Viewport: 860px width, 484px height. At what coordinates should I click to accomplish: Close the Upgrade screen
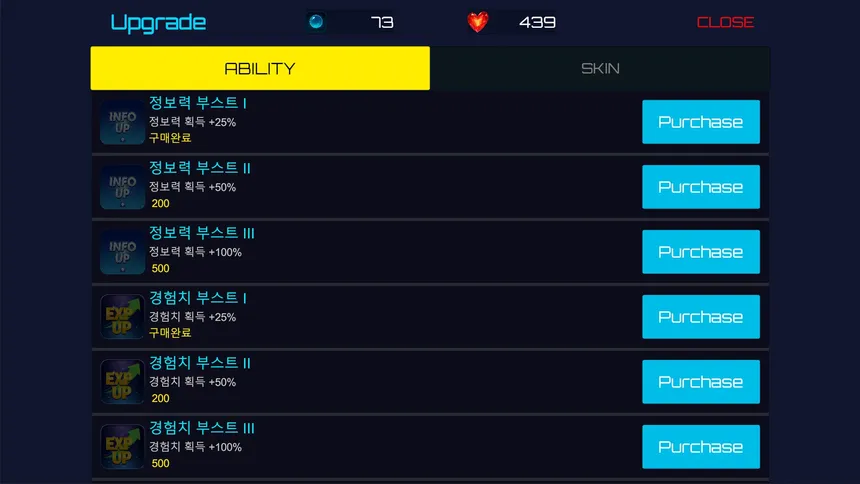point(725,22)
